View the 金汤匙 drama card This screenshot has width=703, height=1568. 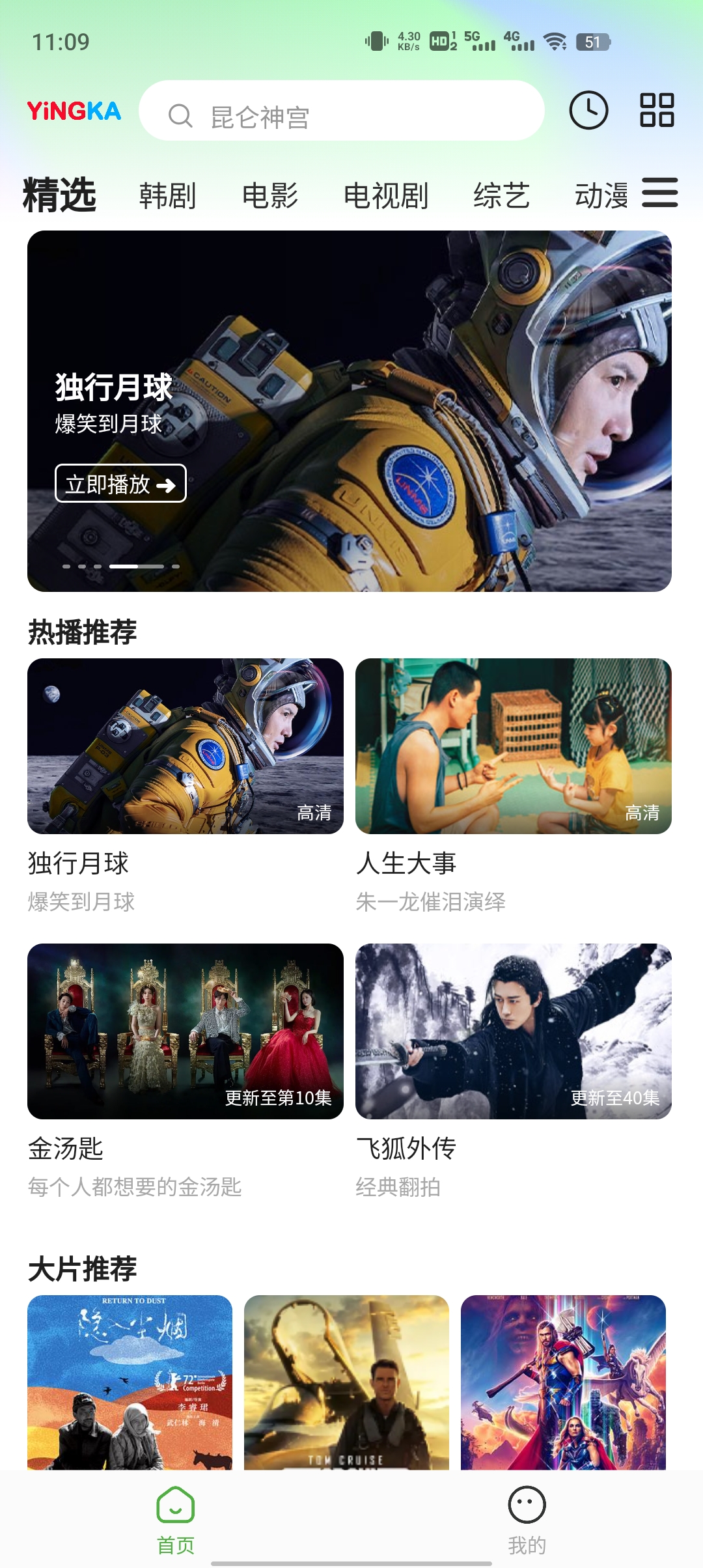(185, 1031)
